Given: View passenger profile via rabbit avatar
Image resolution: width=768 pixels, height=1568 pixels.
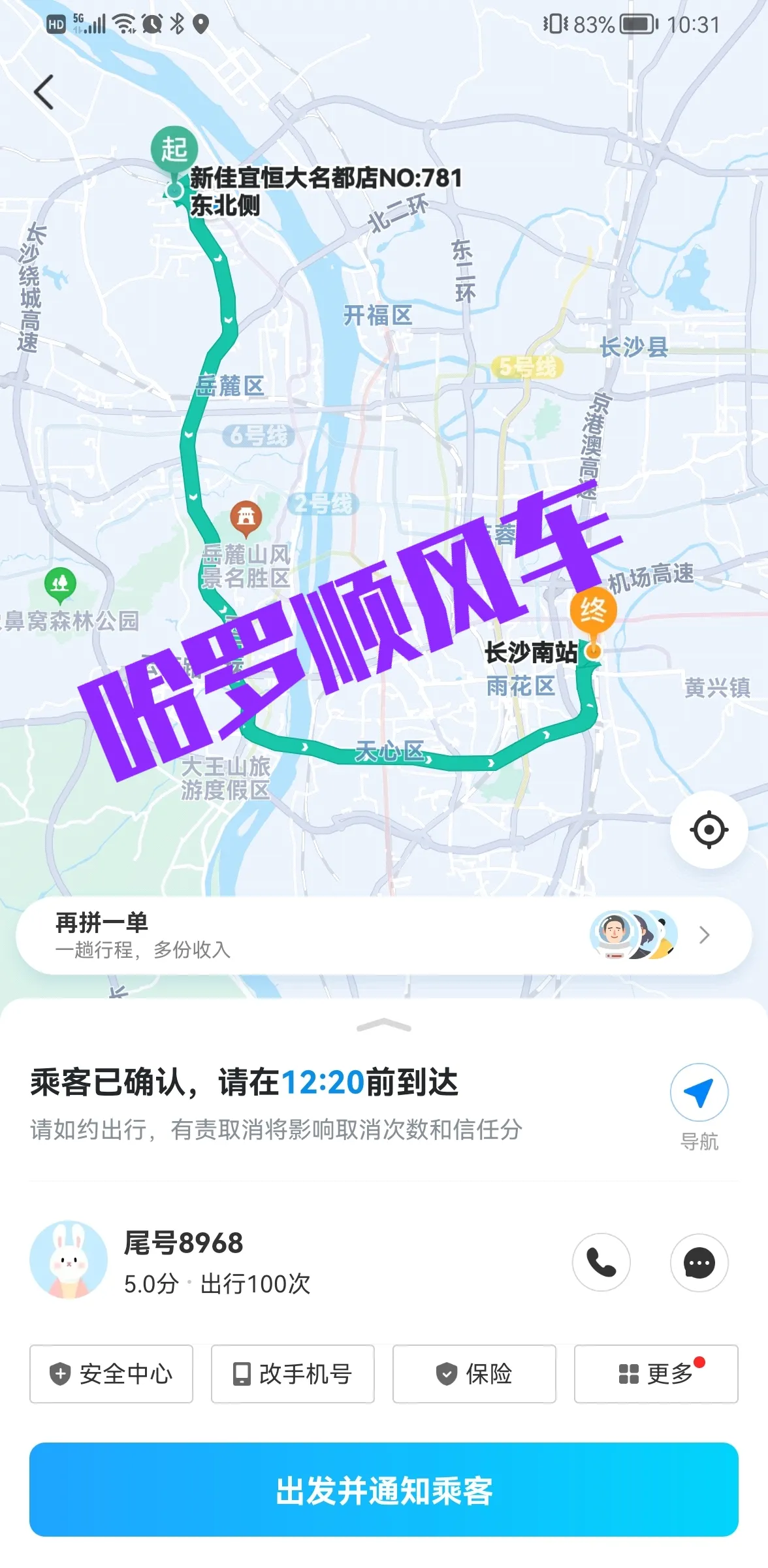Looking at the screenshot, I should click(69, 1260).
